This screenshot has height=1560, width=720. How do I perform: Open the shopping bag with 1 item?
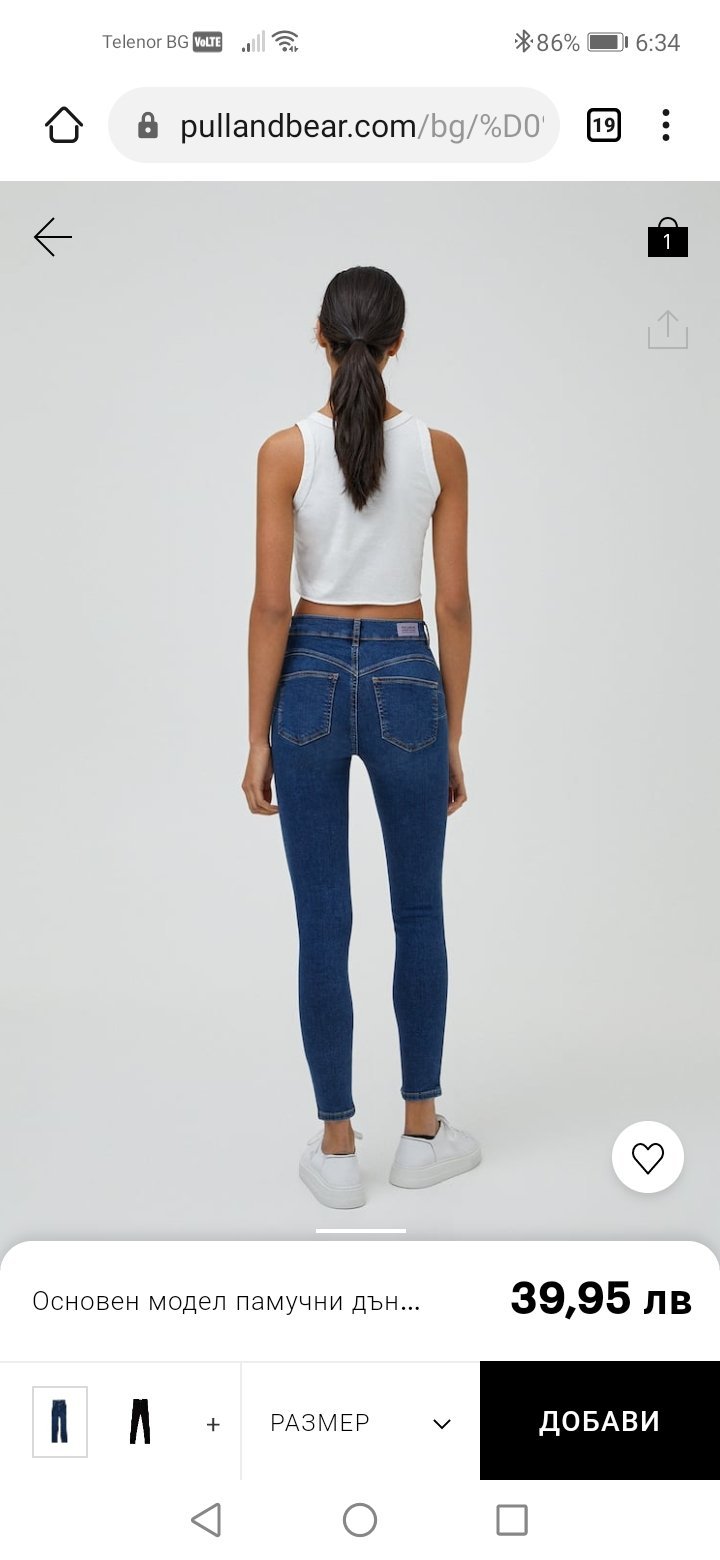point(667,237)
